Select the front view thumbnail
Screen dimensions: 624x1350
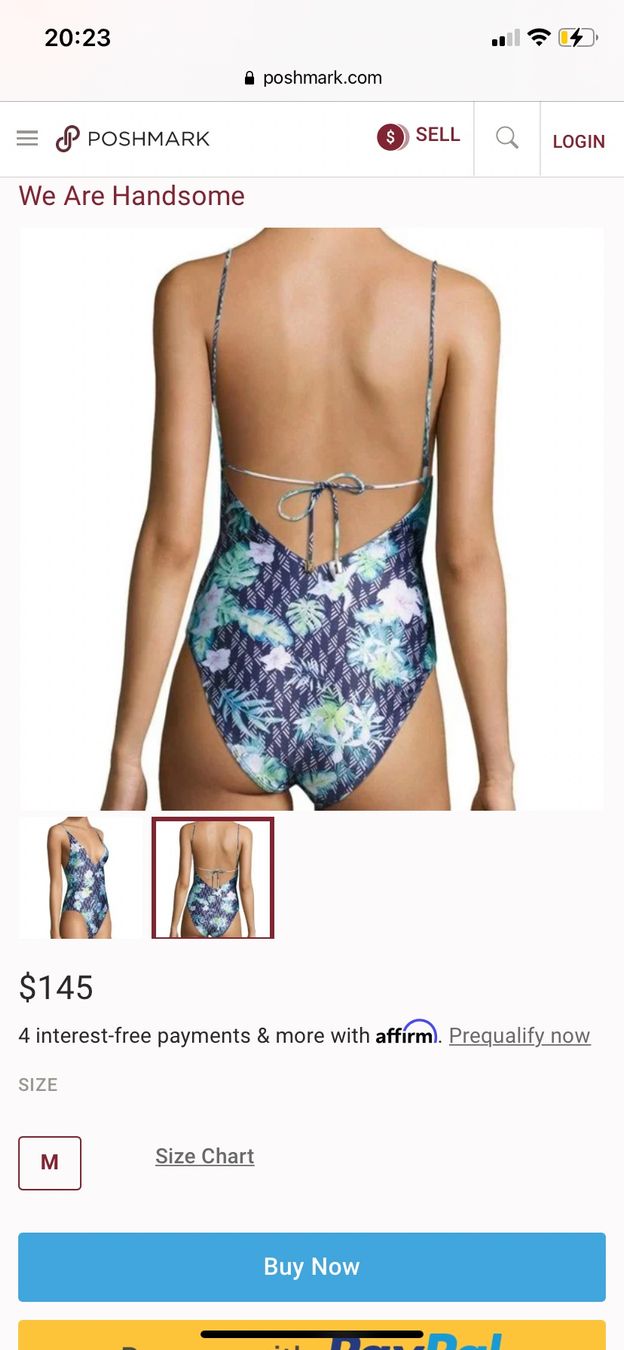[80, 878]
